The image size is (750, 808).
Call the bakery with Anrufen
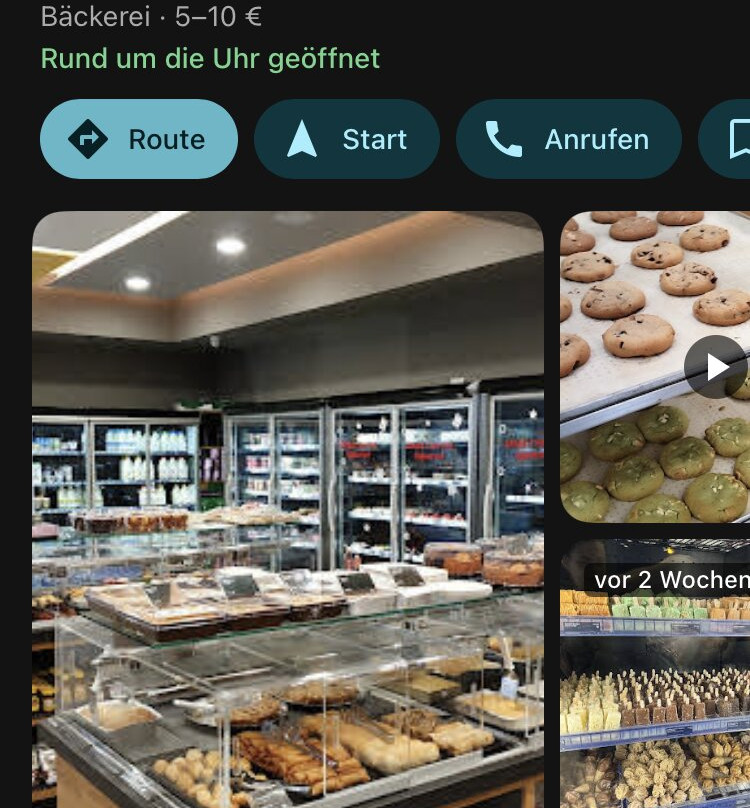coord(568,139)
